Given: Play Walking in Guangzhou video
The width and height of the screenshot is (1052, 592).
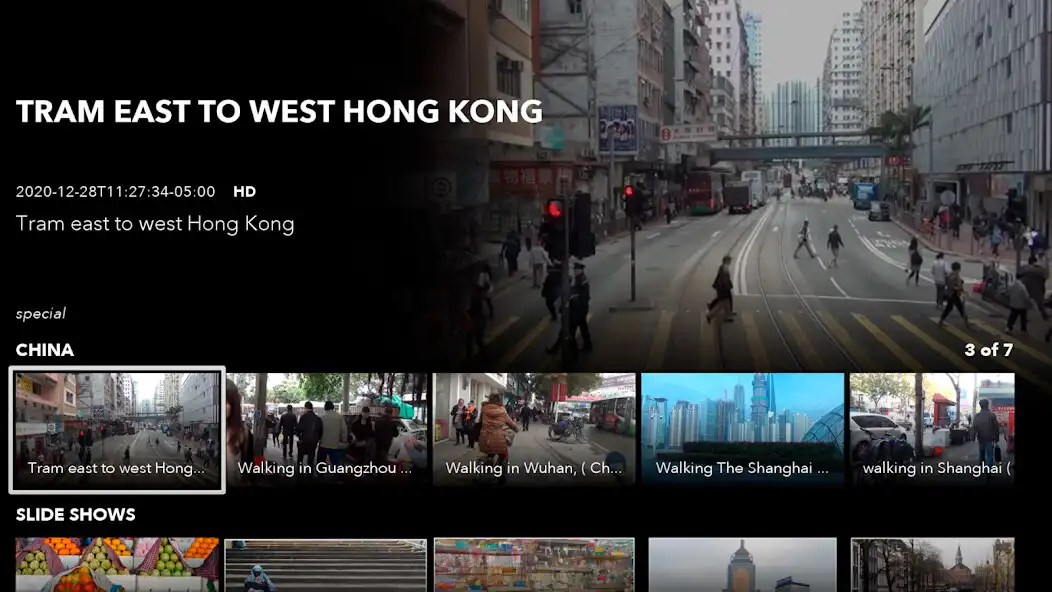Looking at the screenshot, I should pyautogui.click(x=326, y=430).
